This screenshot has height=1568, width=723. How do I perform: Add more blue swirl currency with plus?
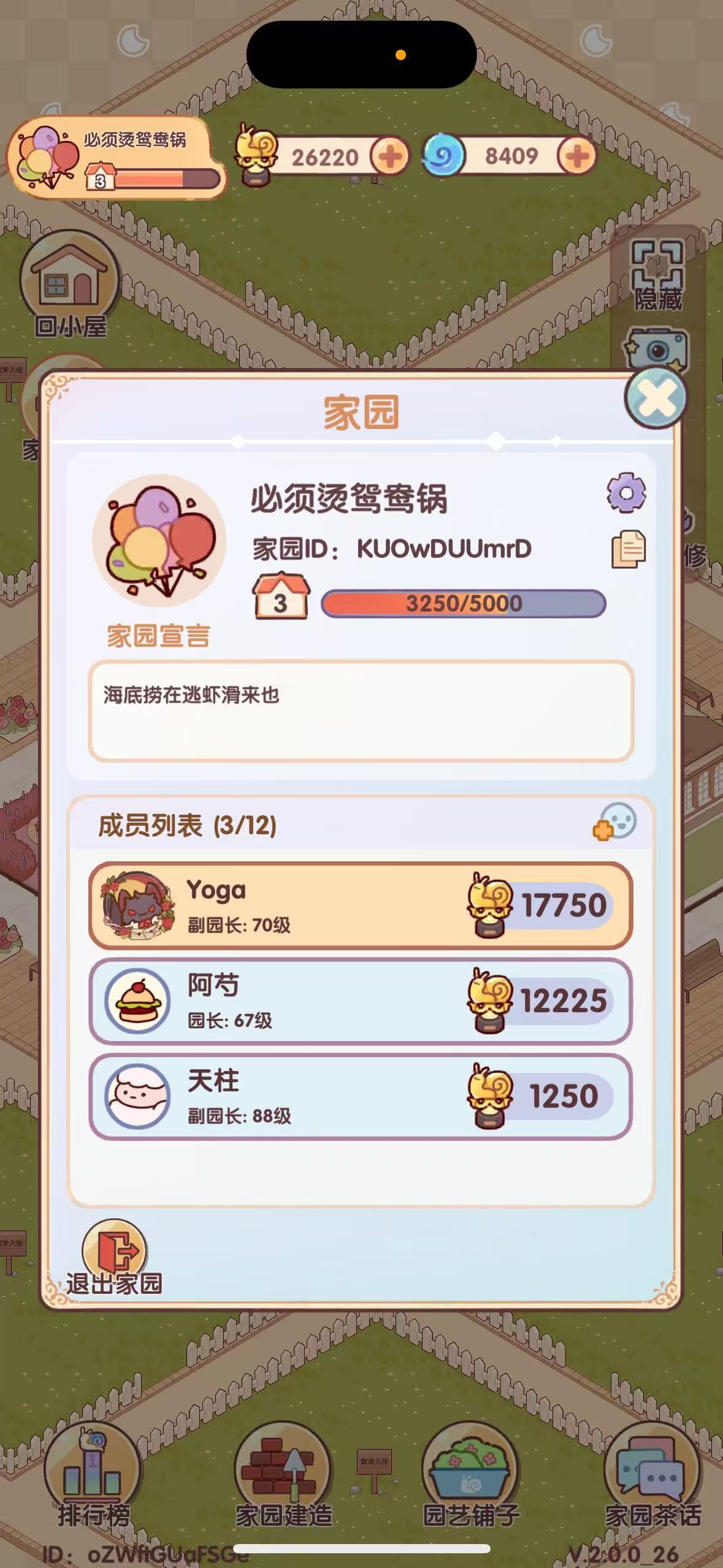click(577, 156)
